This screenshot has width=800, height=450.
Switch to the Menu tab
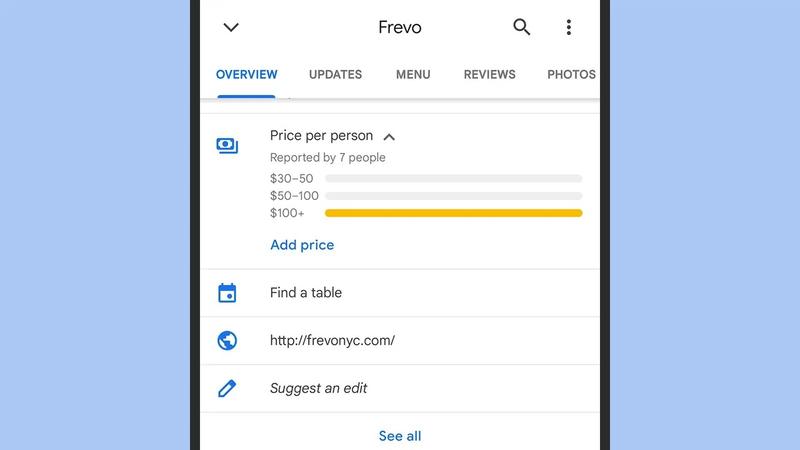tap(413, 74)
